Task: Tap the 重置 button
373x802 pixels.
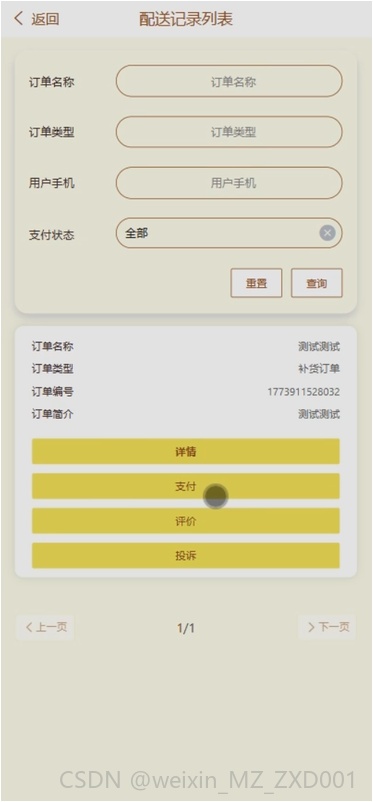Action: click(256, 283)
